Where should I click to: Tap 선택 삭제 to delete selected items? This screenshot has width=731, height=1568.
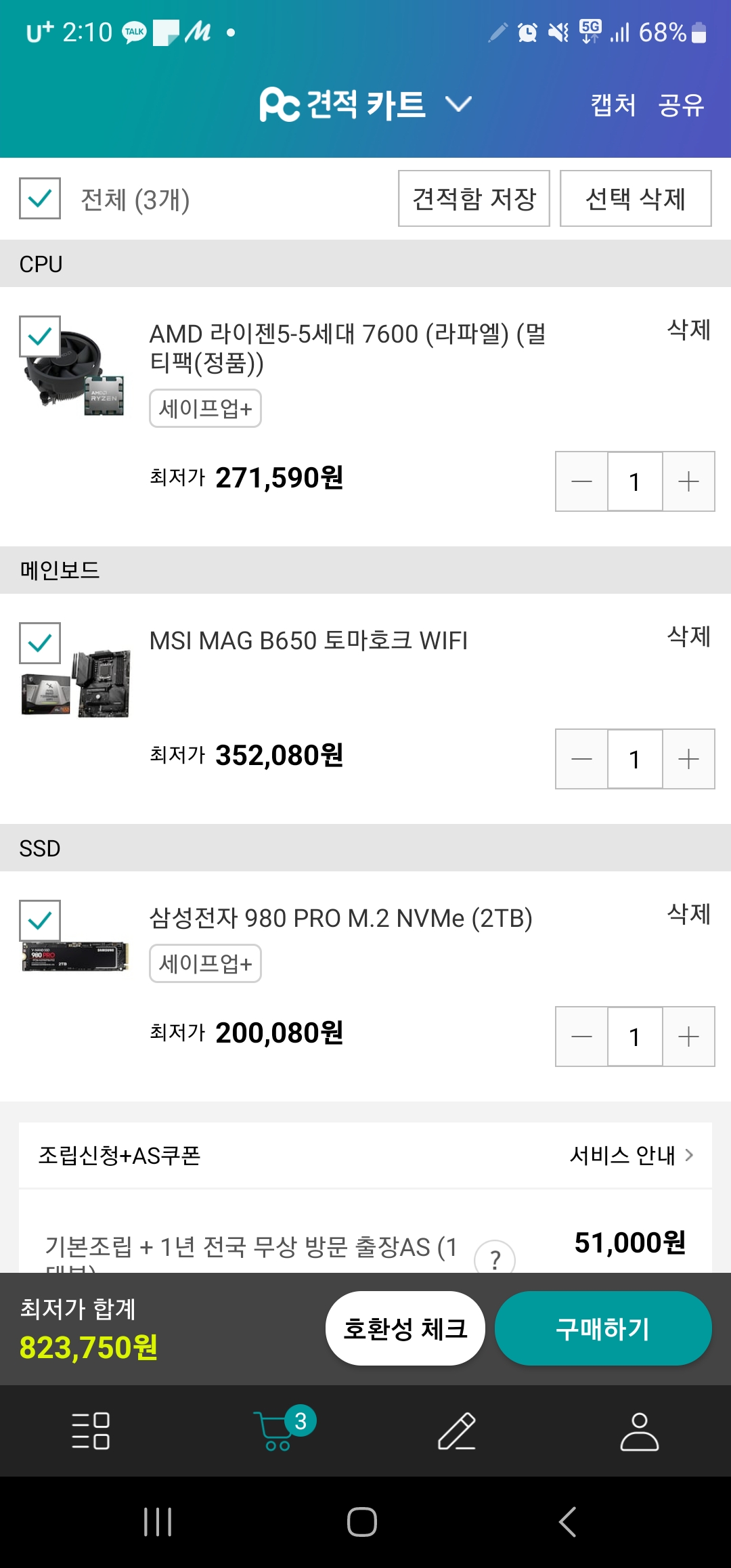(x=636, y=198)
